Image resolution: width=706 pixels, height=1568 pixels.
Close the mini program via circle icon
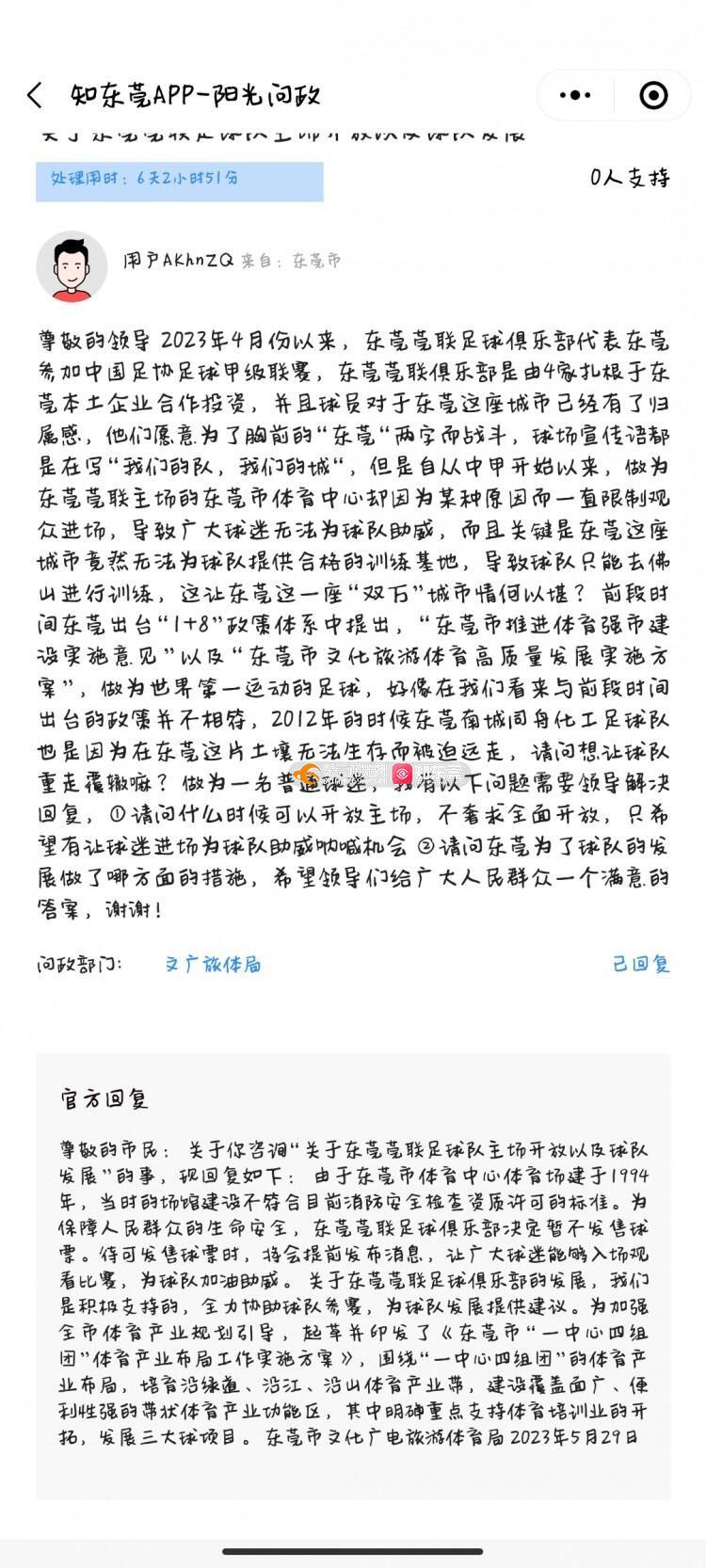click(x=652, y=95)
